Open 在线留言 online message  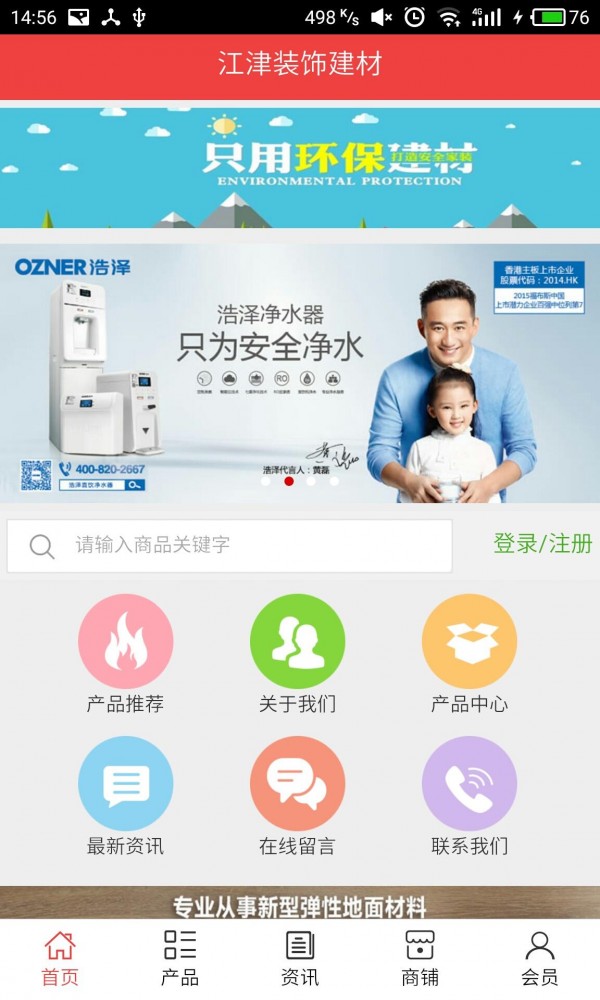[x=297, y=796]
